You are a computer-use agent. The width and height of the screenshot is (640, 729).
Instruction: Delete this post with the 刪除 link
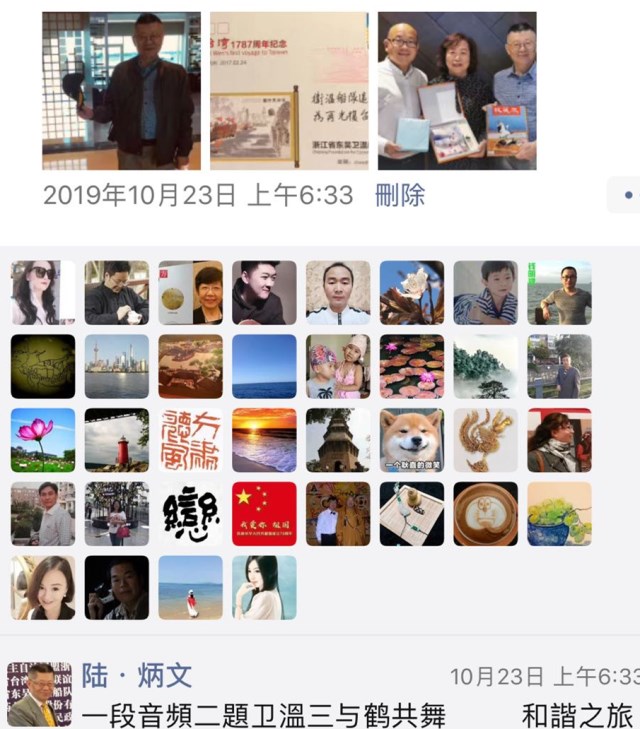[400, 195]
